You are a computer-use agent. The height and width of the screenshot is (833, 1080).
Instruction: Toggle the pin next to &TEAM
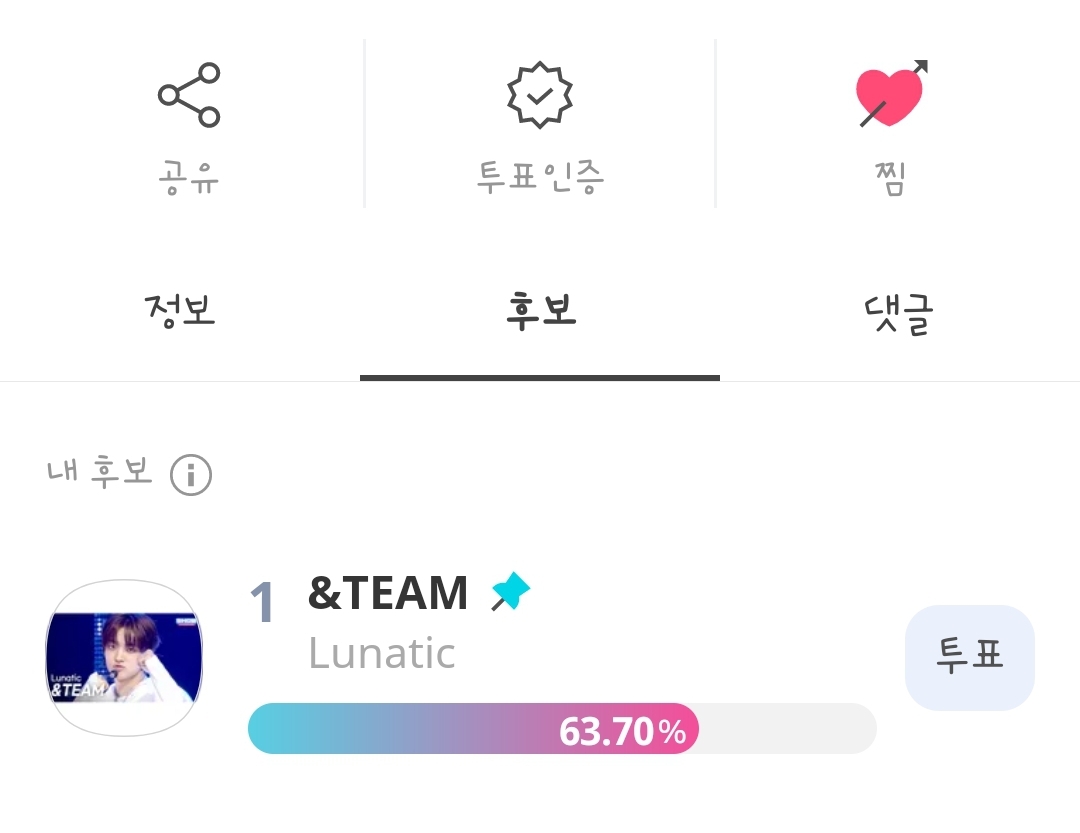tap(511, 593)
